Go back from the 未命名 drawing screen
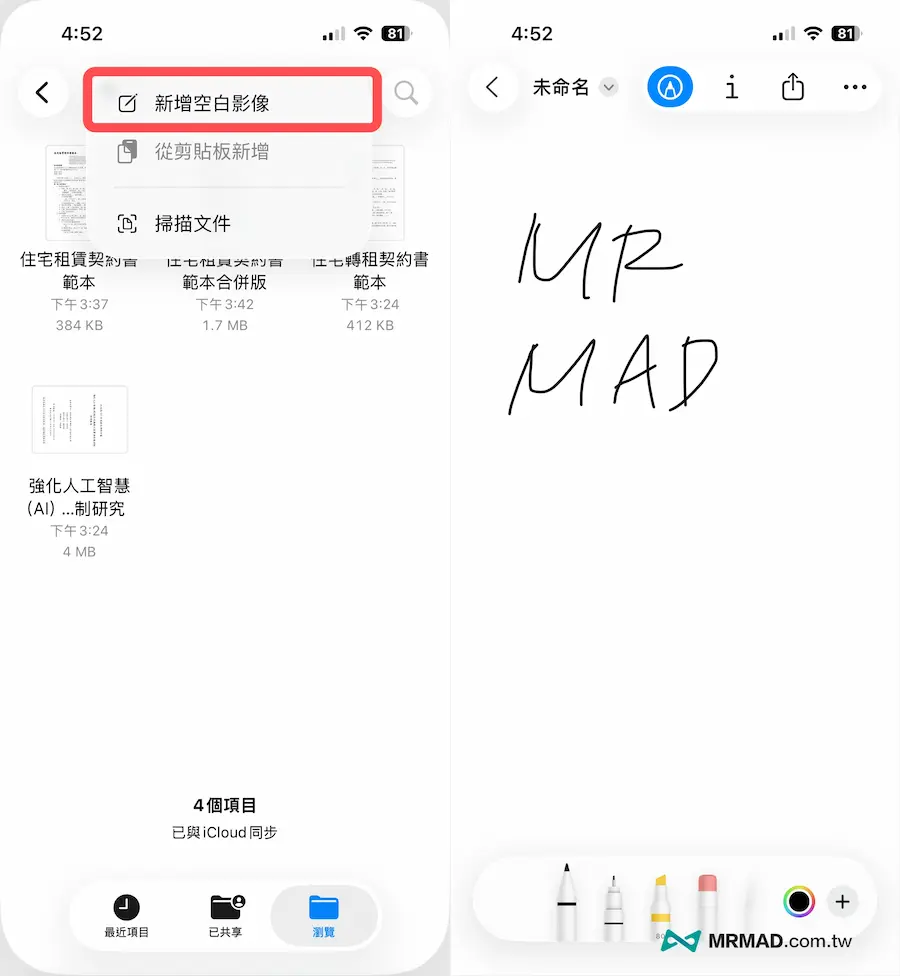The height and width of the screenshot is (976, 900). pos(492,88)
